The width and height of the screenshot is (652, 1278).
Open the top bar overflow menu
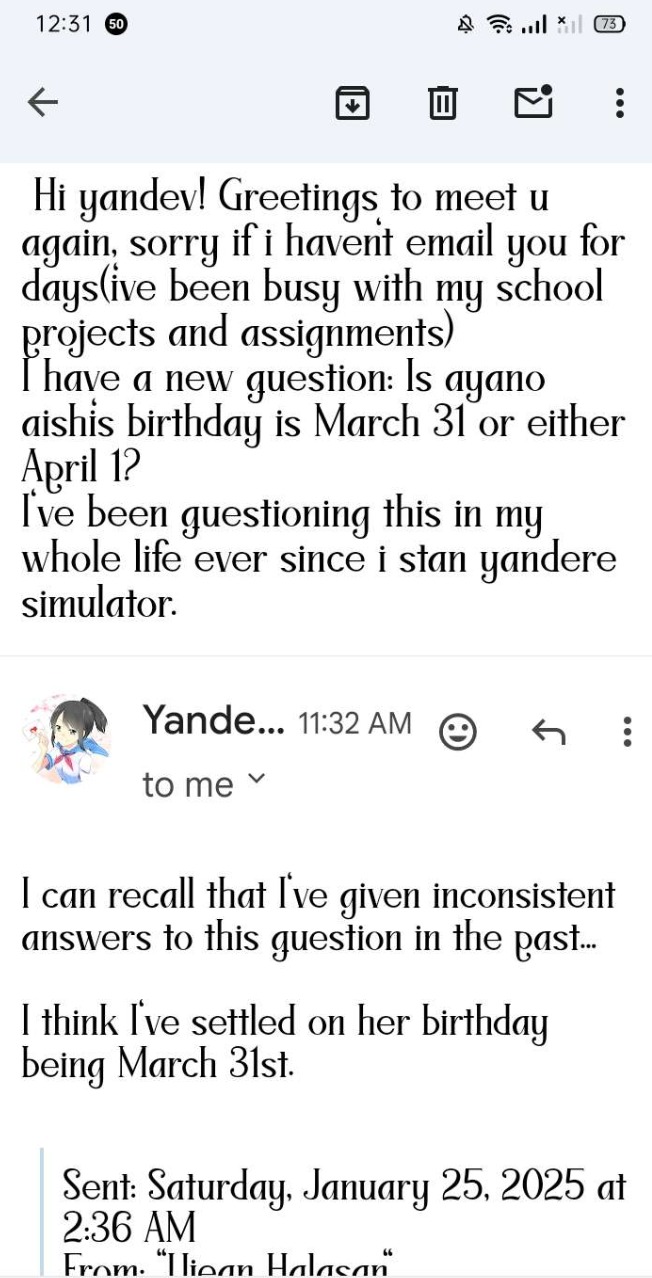pyautogui.click(x=620, y=102)
